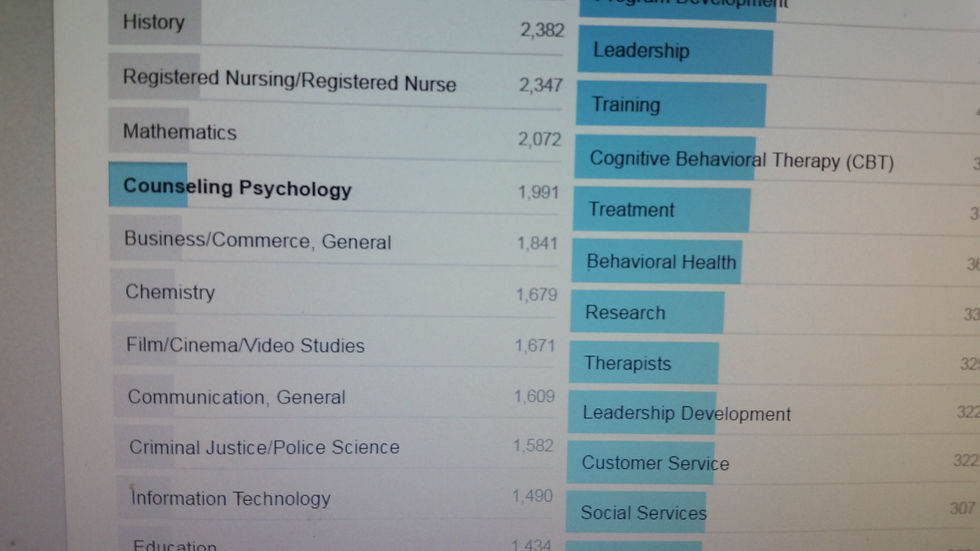Deselect the Counseling Psychology filter

tap(237, 187)
